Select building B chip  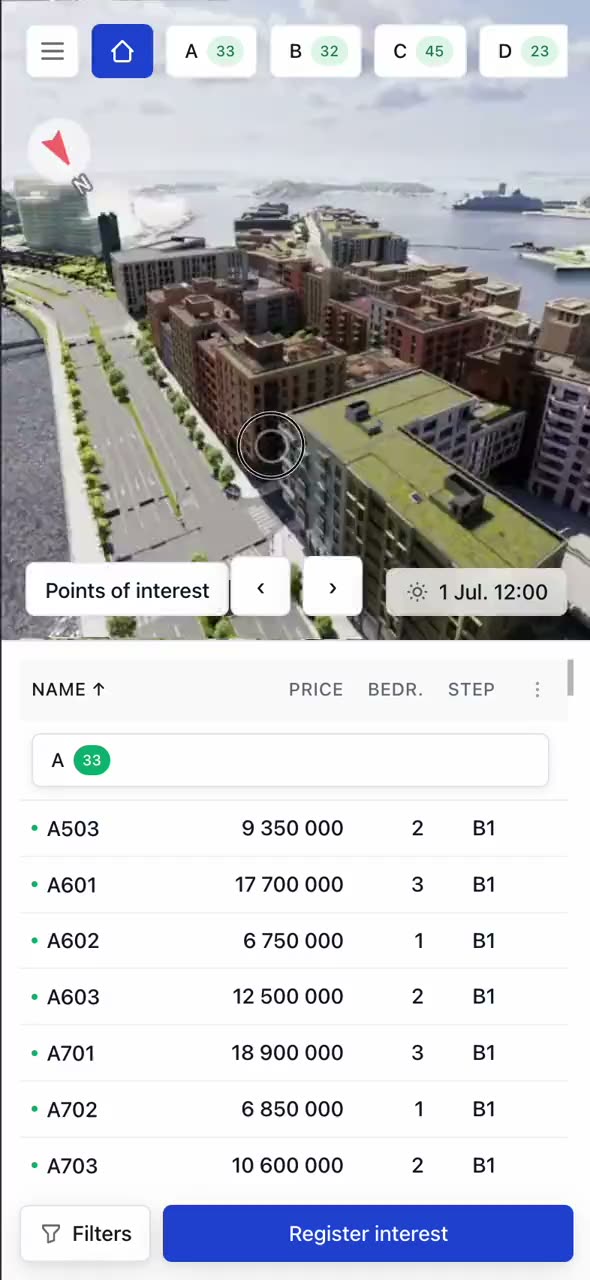(315, 51)
